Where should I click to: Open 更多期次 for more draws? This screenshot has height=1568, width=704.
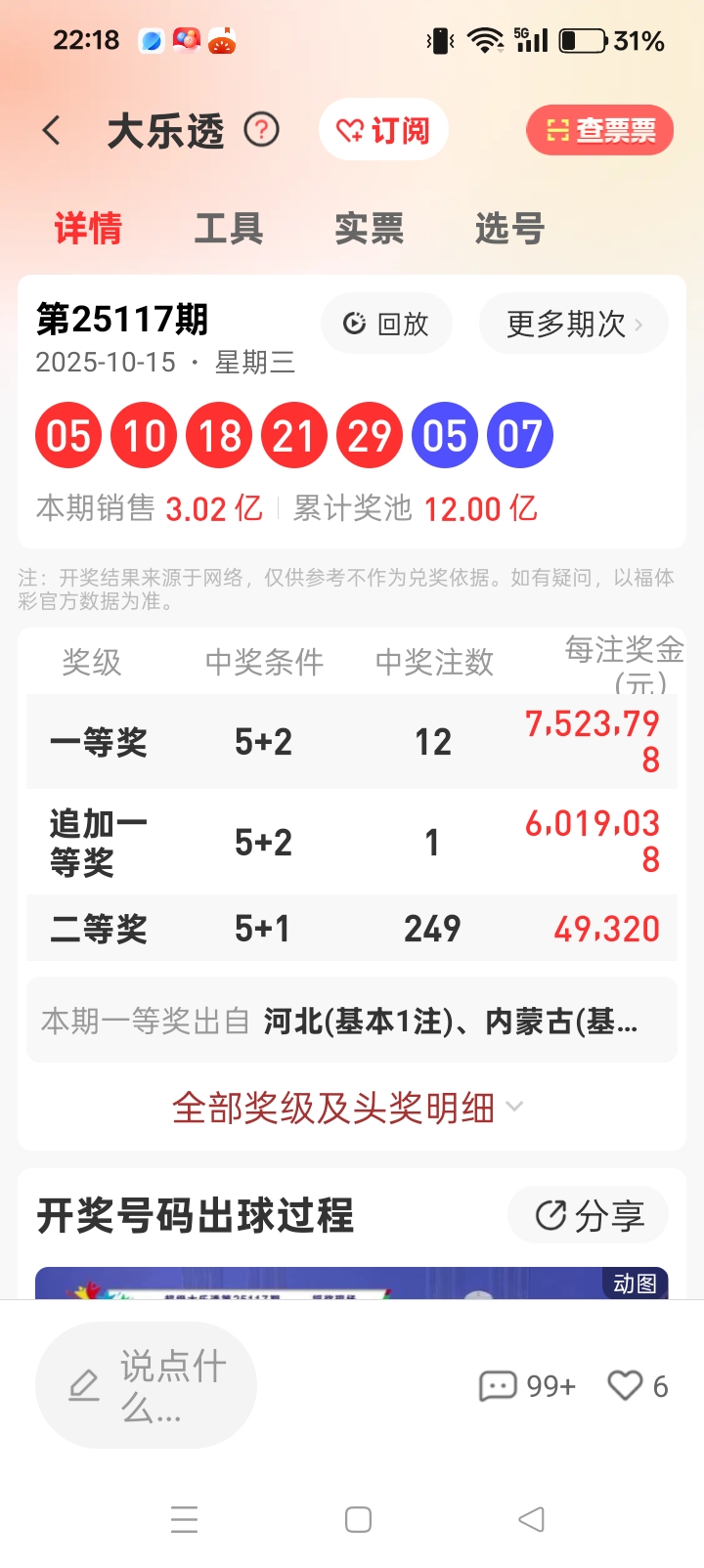click(x=573, y=324)
